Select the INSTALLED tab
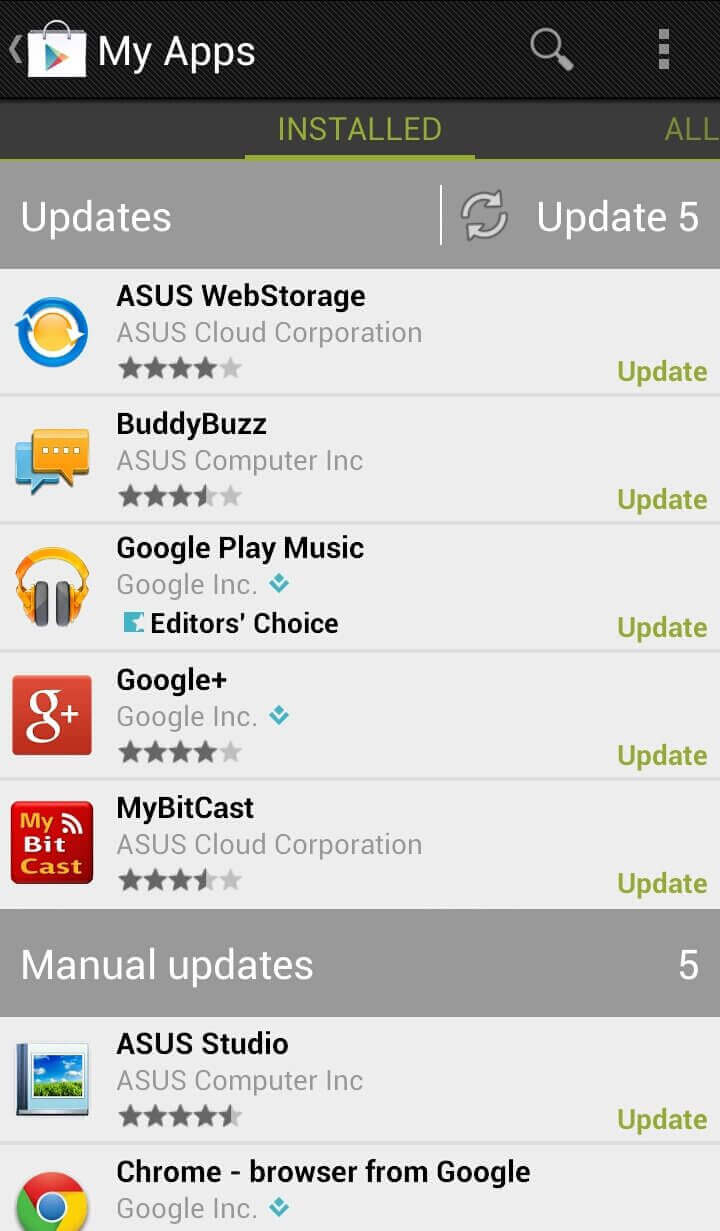Screen dimensions: 720x1231 tap(359, 129)
